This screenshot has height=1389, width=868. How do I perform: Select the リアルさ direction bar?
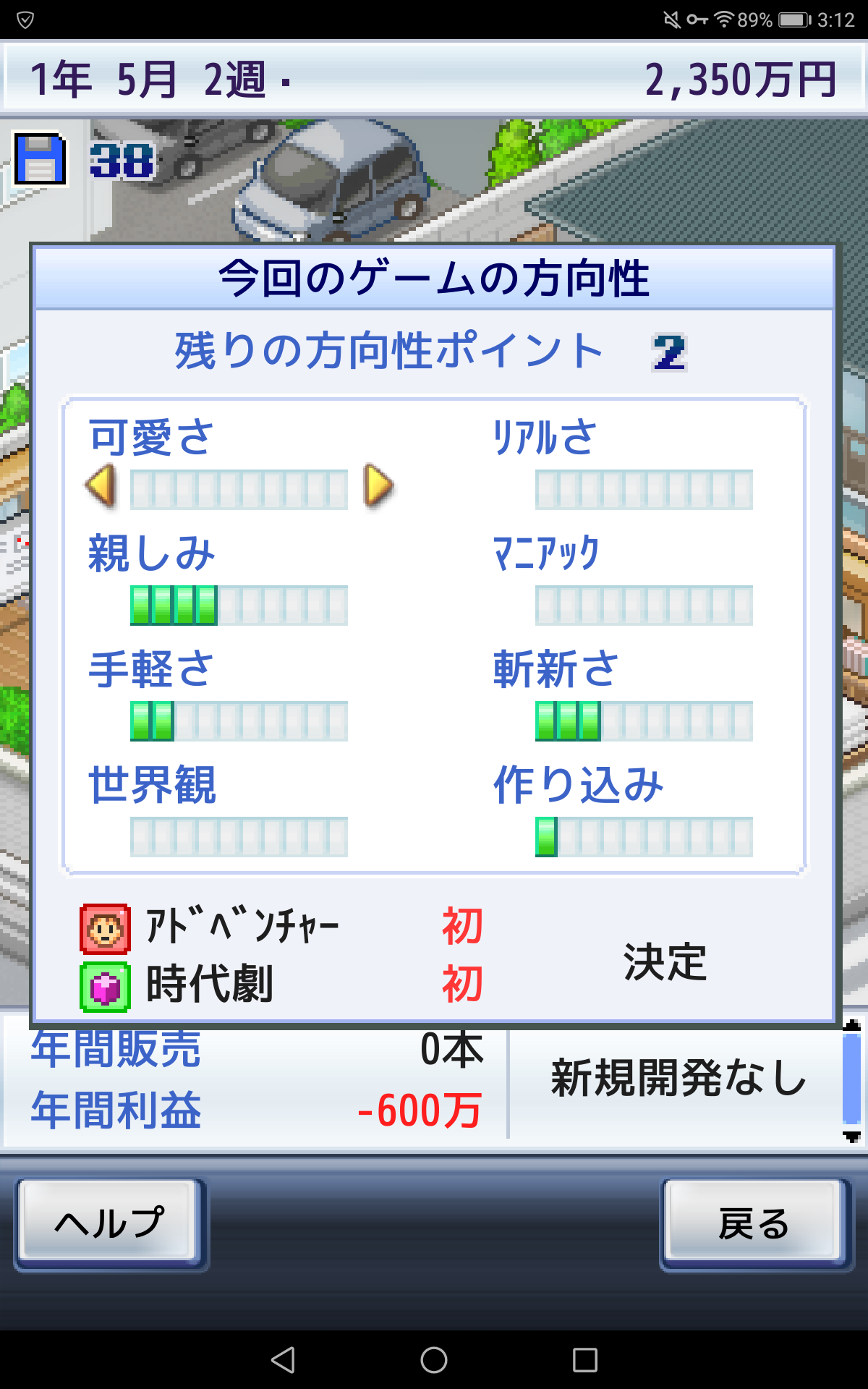(x=644, y=490)
